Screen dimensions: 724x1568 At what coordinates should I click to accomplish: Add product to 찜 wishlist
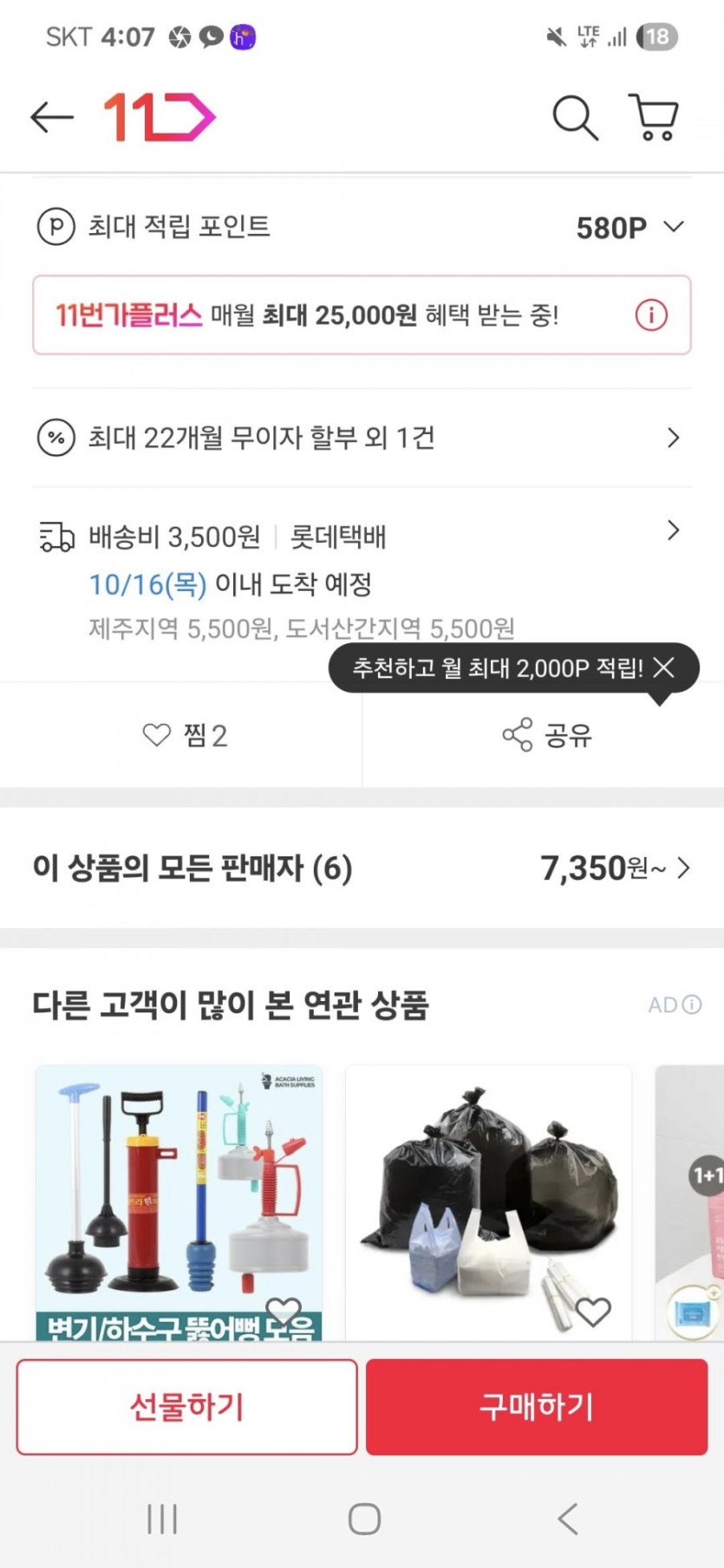(x=184, y=736)
